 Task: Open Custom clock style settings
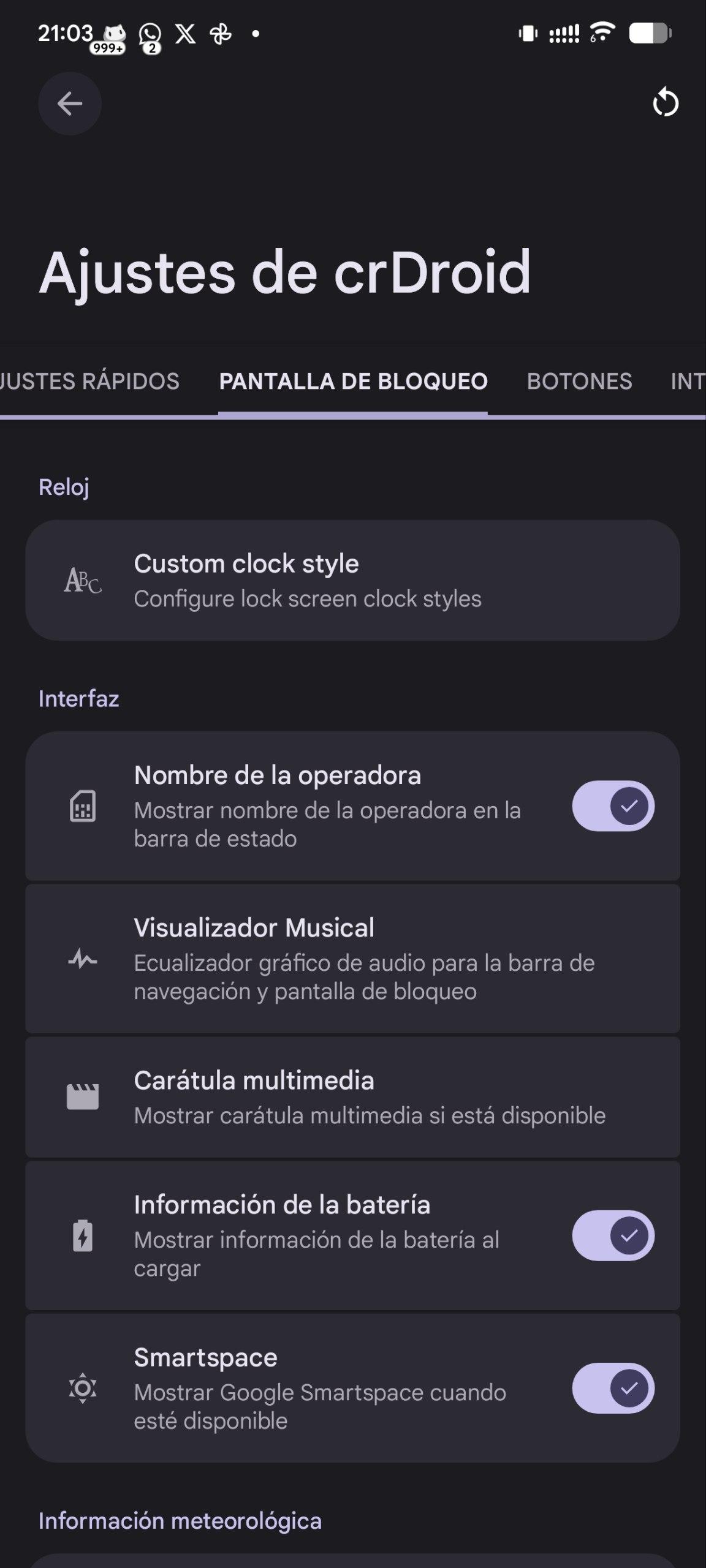[x=352, y=580]
